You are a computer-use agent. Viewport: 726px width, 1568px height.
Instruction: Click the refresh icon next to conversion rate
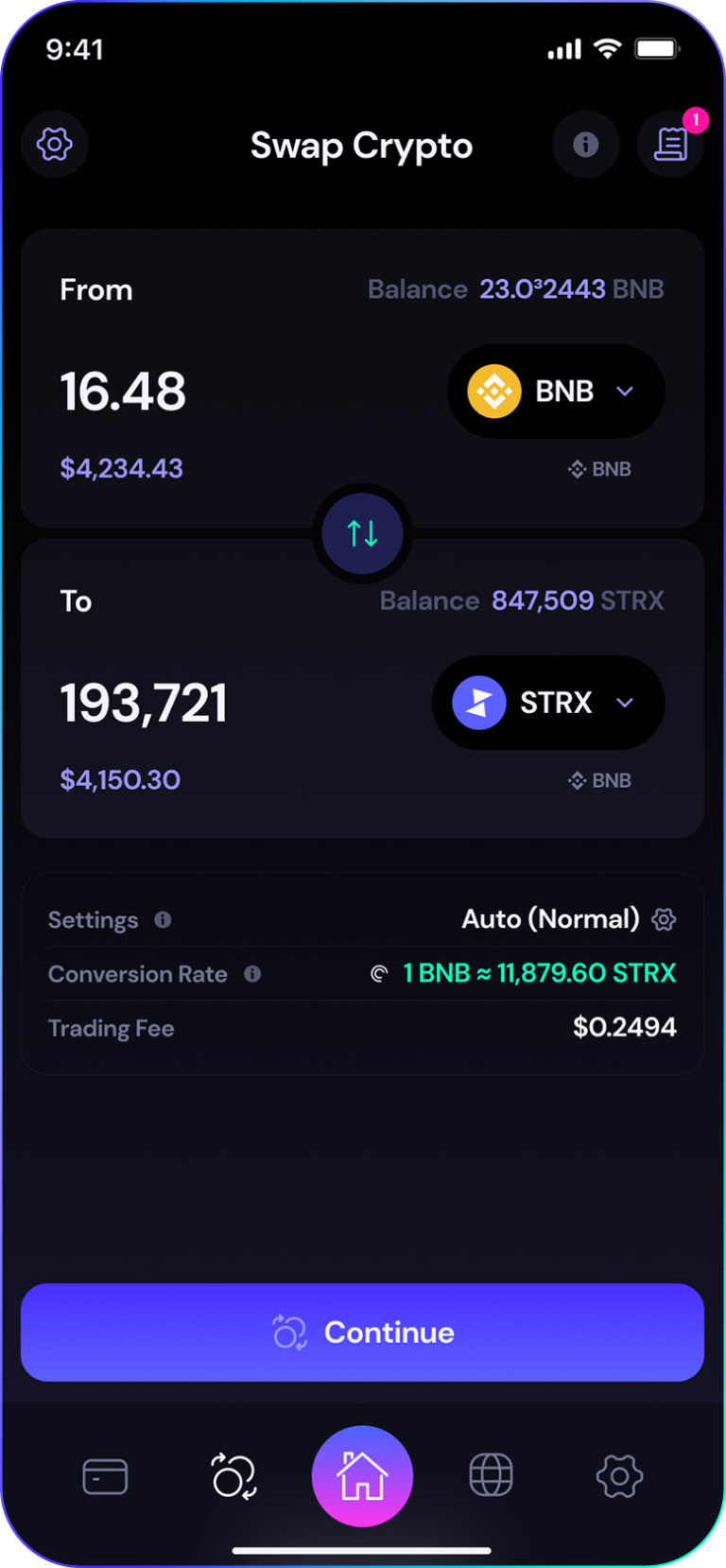point(378,972)
